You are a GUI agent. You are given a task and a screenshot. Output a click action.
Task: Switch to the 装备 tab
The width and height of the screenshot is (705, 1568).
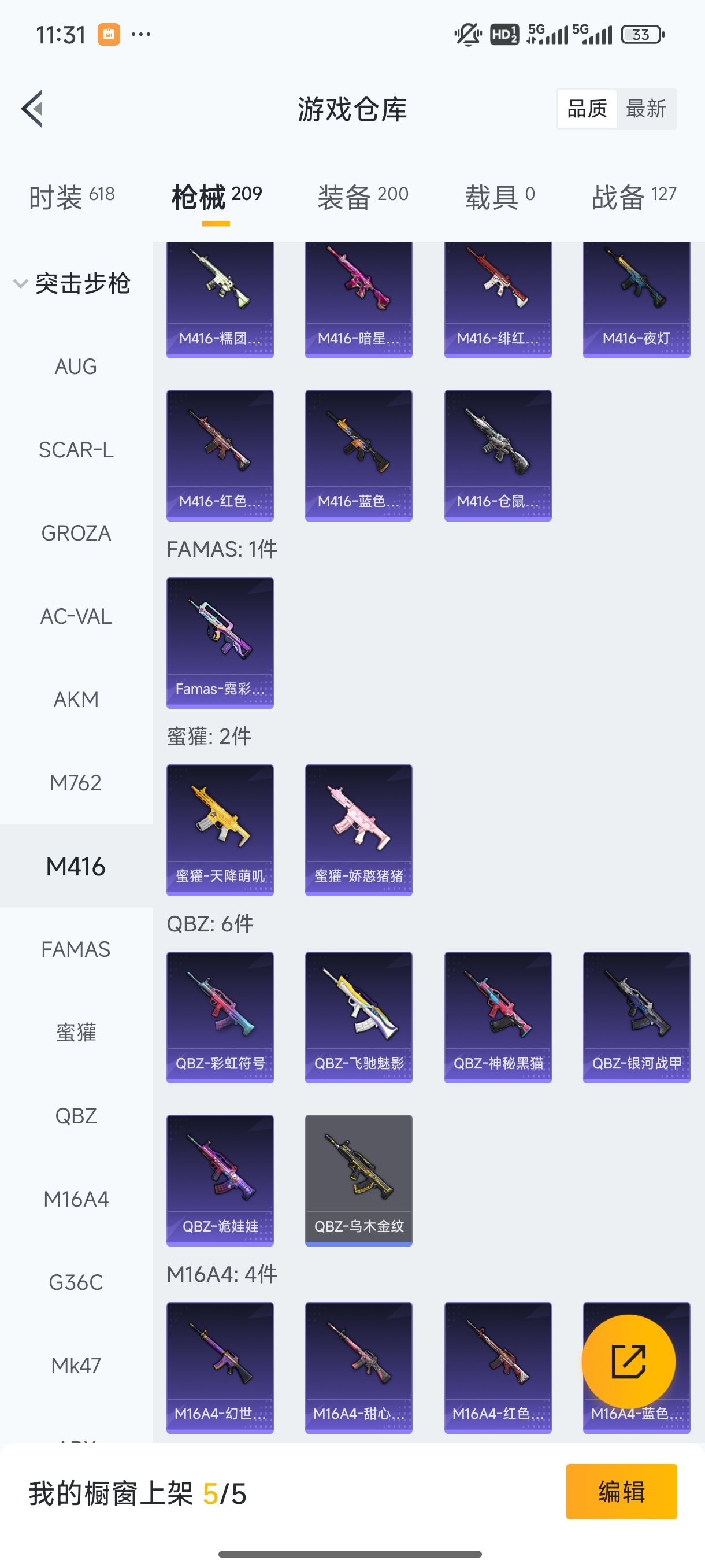click(362, 197)
